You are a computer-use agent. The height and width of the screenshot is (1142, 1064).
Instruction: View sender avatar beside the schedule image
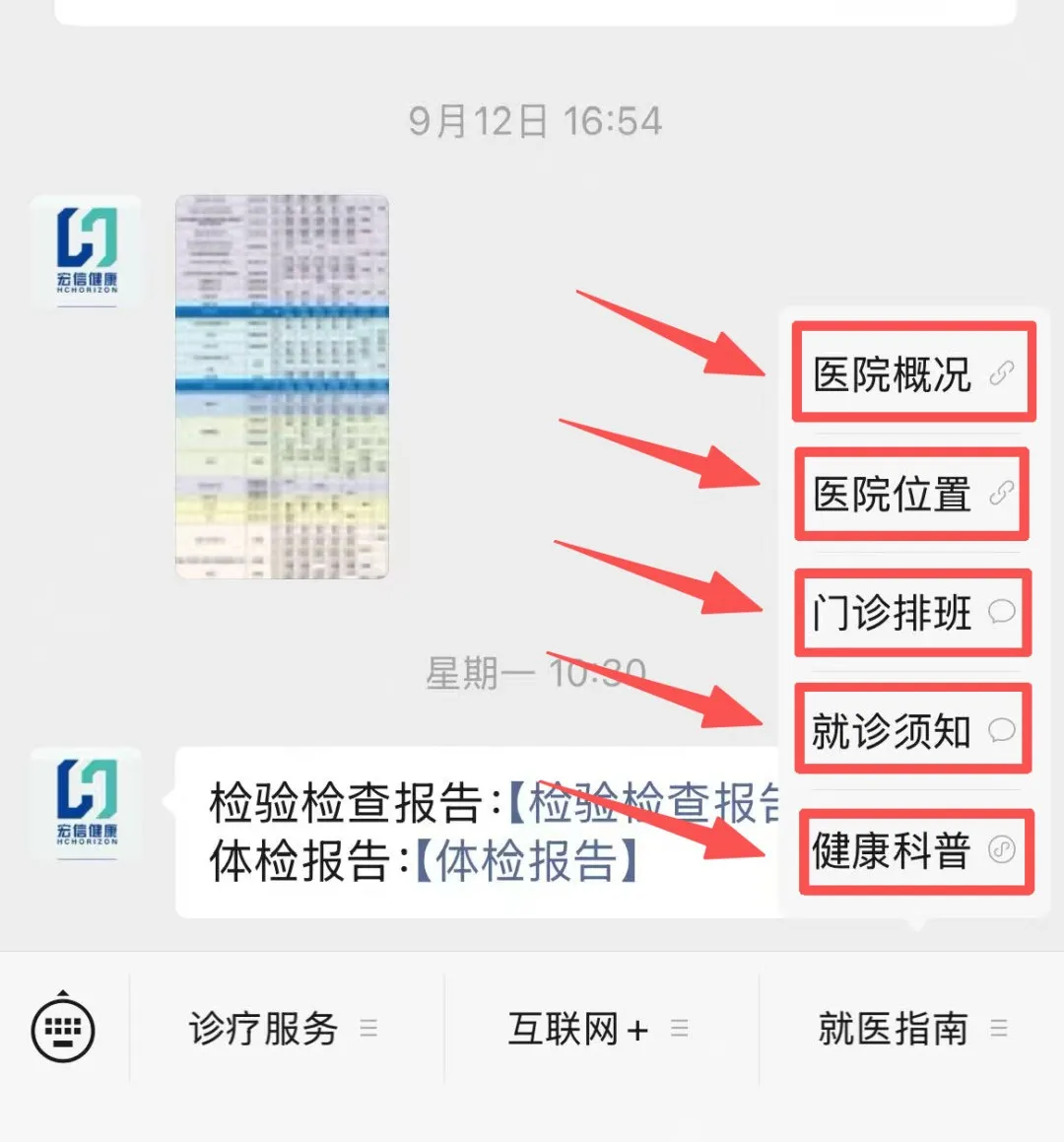(x=86, y=251)
